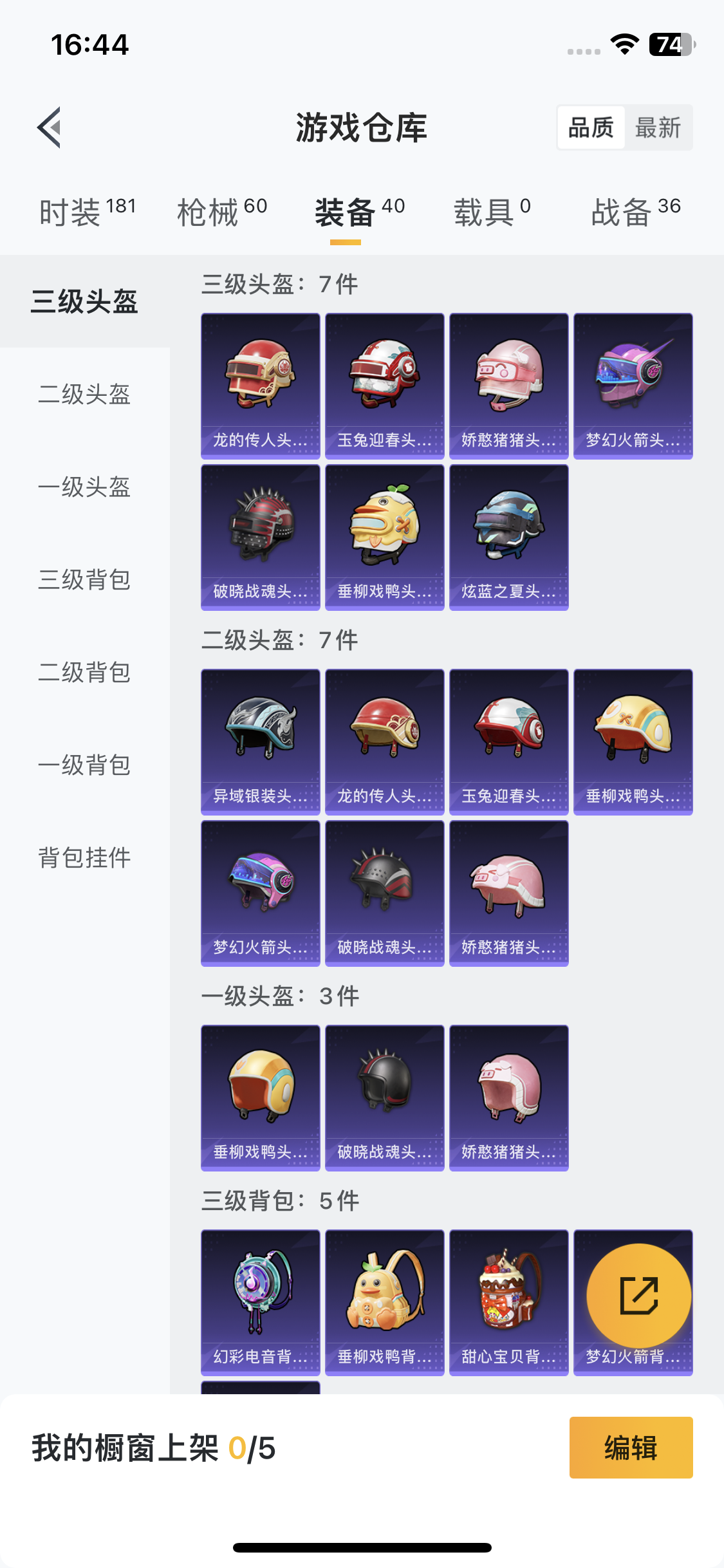This screenshot has height=1568, width=724.
Task: Open the 异域银装 helmet item
Action: 260,742
